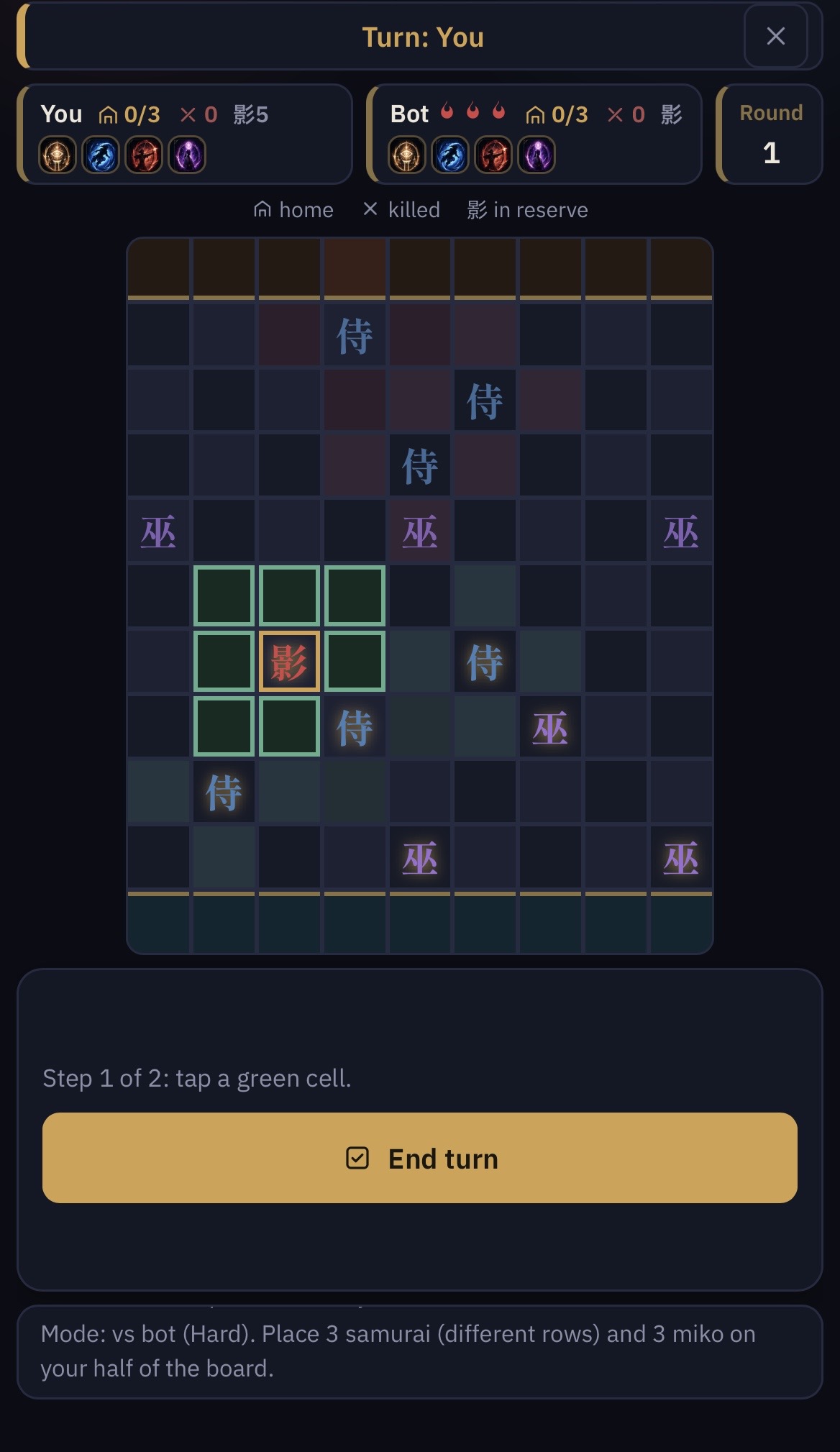Tap the blue ability icon in the You panel
The width and height of the screenshot is (840, 1452).
tap(101, 155)
